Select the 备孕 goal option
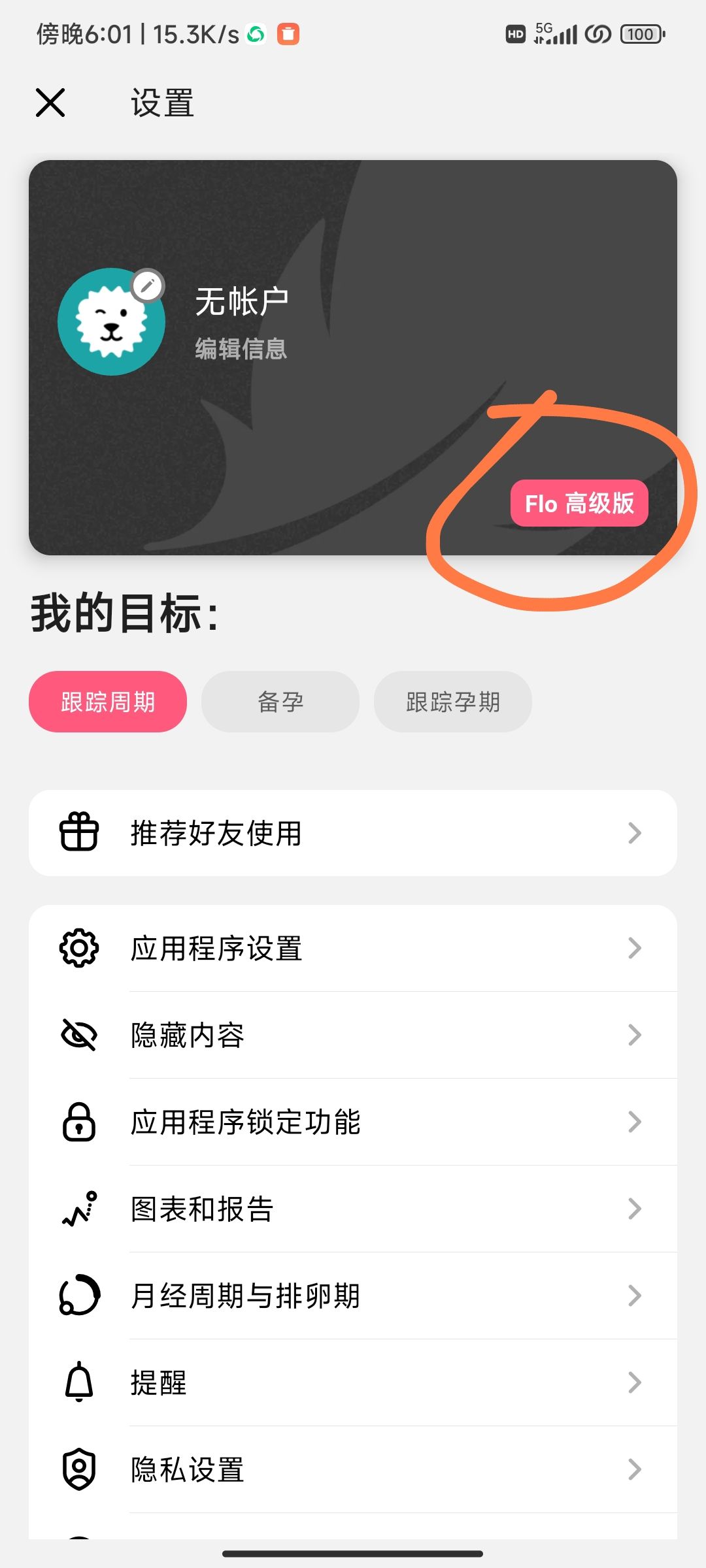This screenshot has width=706, height=1568. tap(280, 701)
